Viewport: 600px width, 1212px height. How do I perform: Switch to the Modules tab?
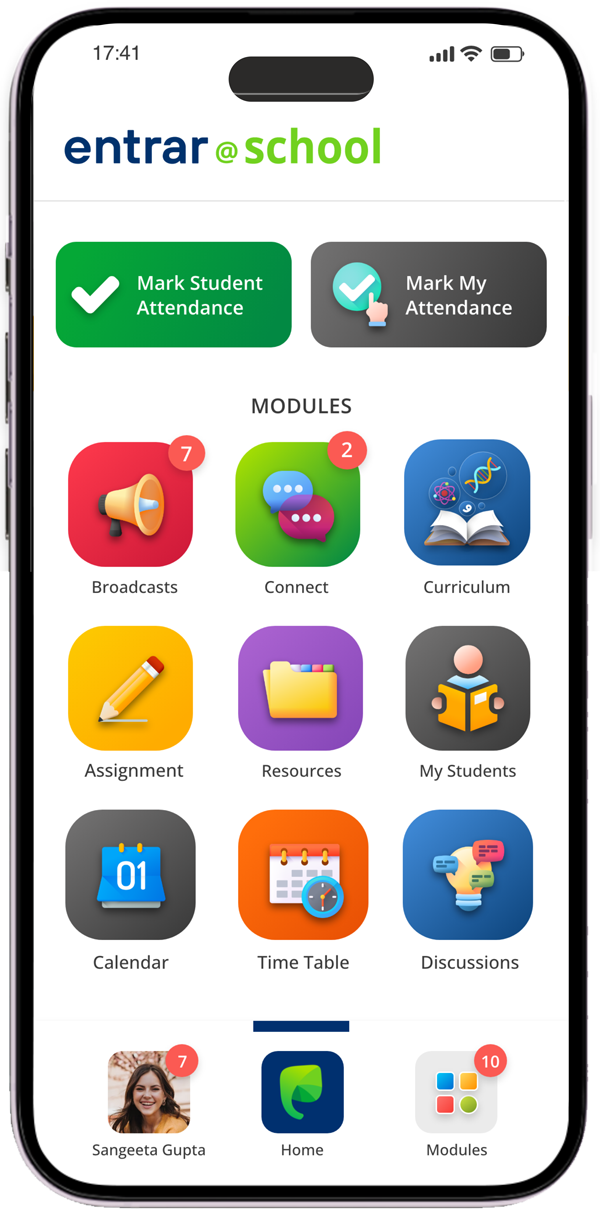click(456, 1093)
